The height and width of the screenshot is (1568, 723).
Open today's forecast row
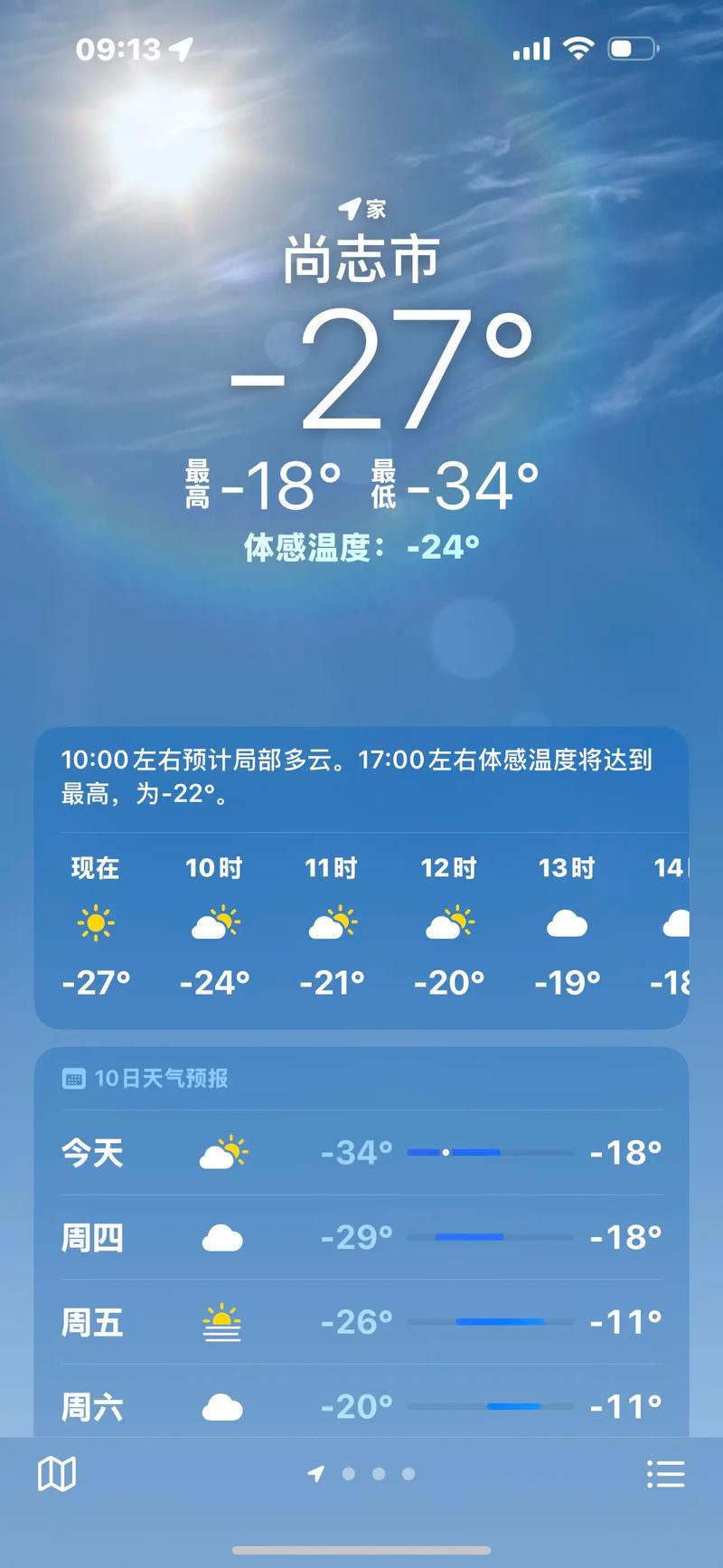[x=361, y=1152]
